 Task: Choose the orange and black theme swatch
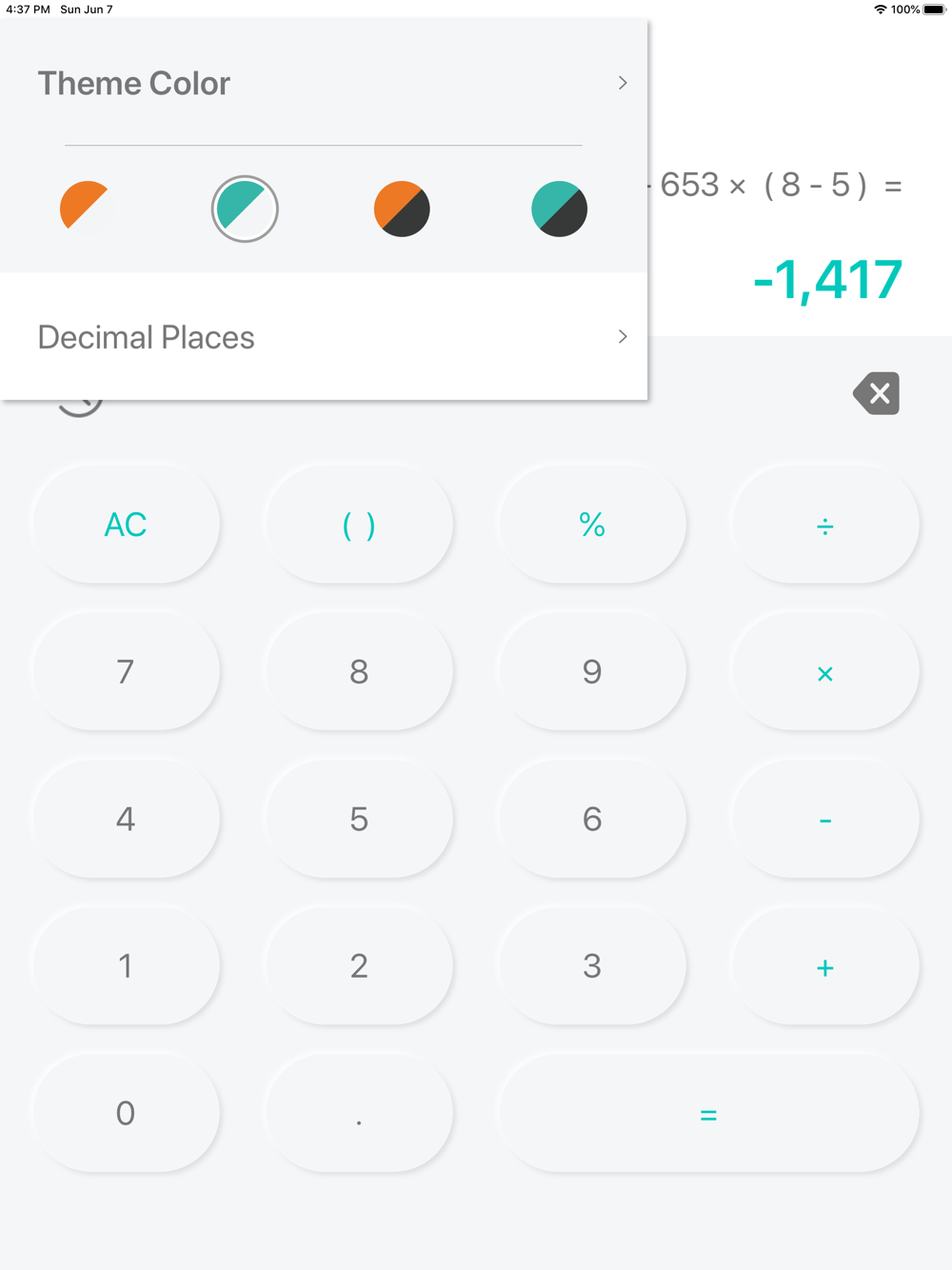point(402,208)
